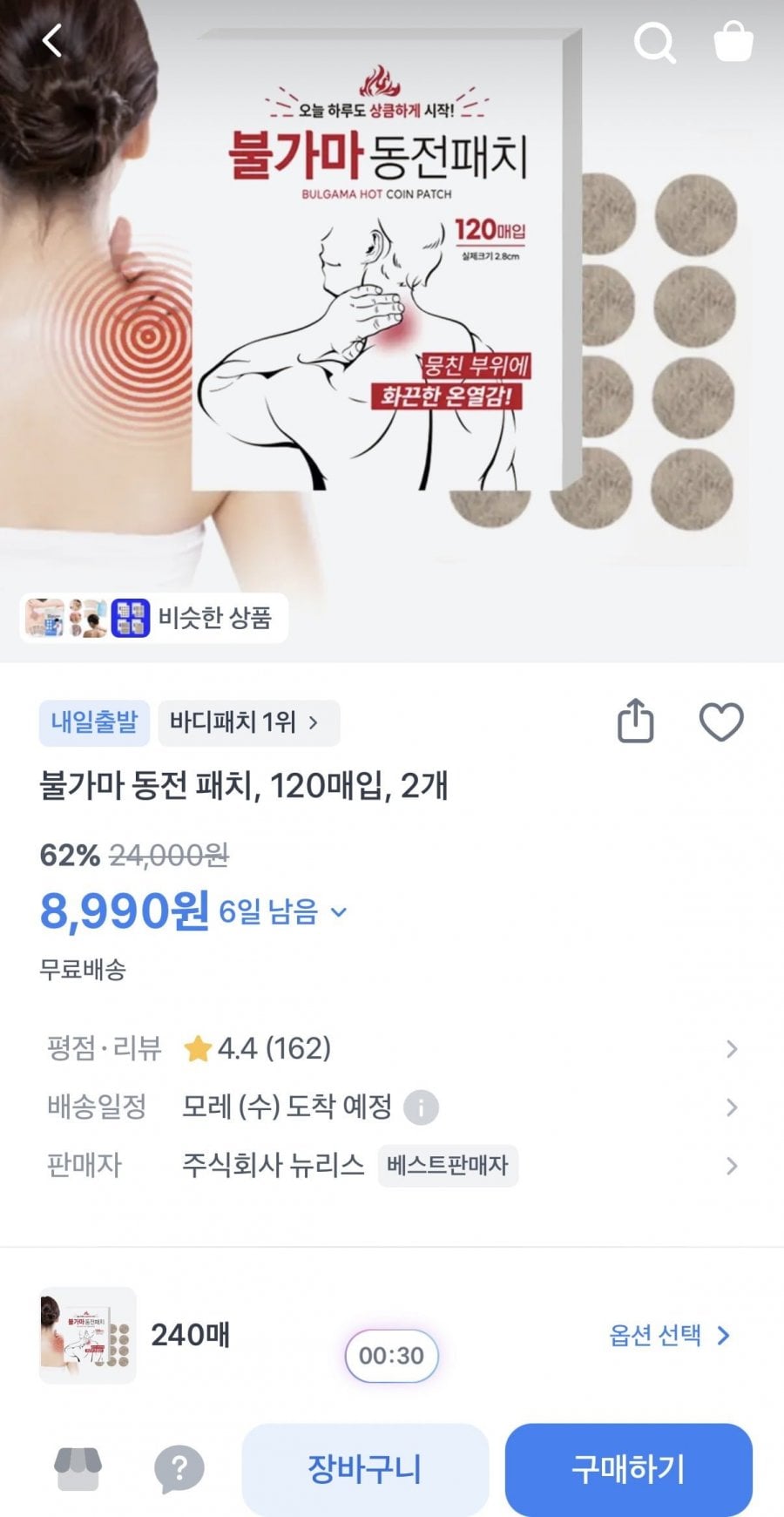This screenshot has width=784, height=1517.
Task: Open the 바디패치 1위 ranking chip
Action: [x=248, y=722]
